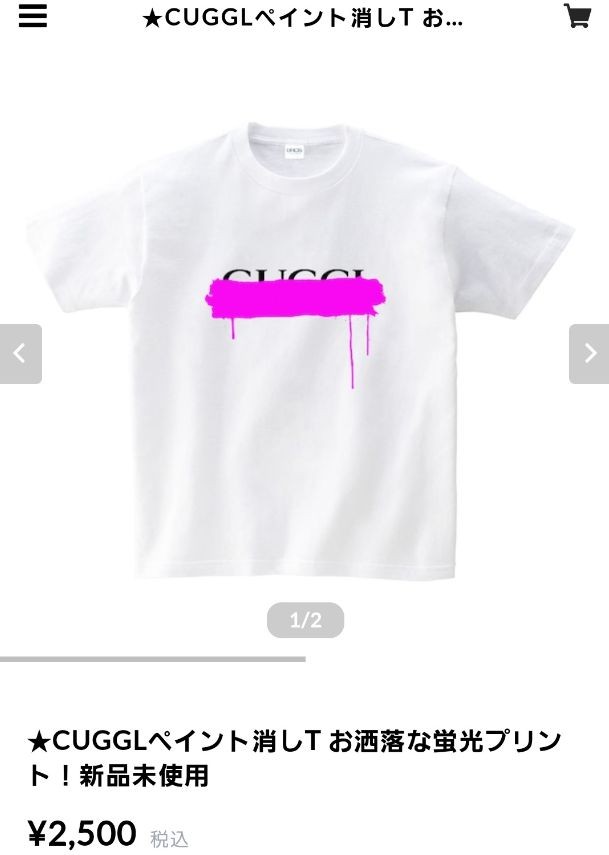Go to the previous product image
The width and height of the screenshot is (609, 855).
click(x=20, y=353)
